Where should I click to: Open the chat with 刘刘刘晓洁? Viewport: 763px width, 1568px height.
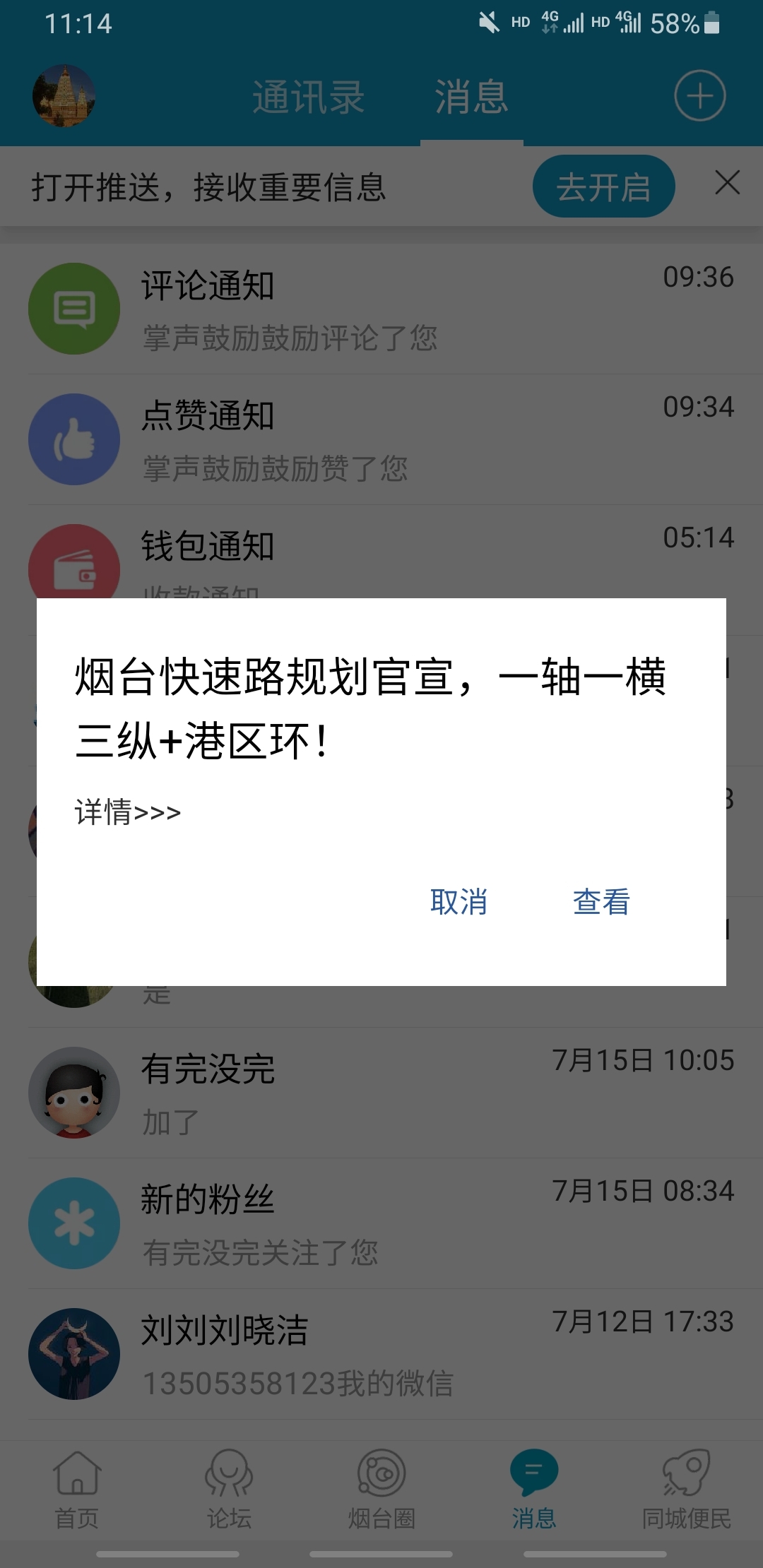tap(381, 1354)
